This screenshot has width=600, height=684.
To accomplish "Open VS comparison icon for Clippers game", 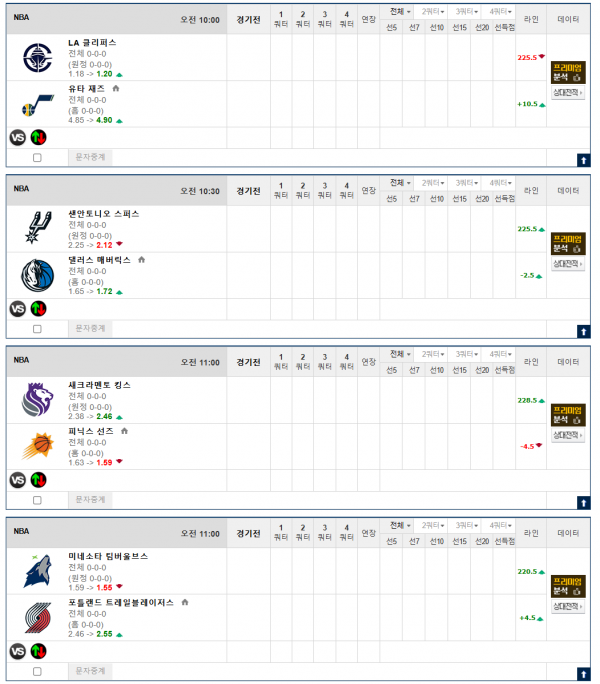I will [x=17, y=137].
